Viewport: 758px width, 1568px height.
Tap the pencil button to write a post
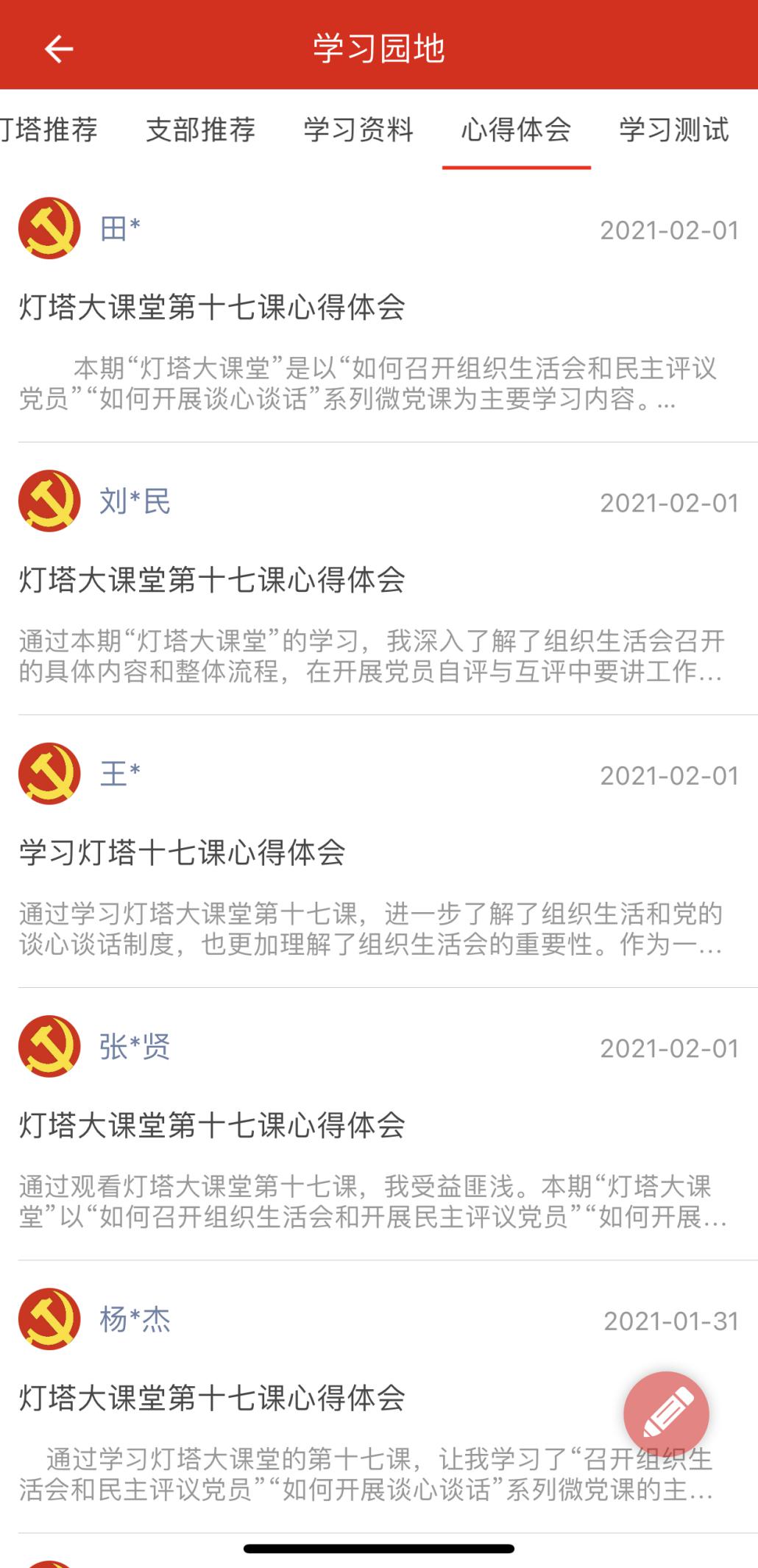point(666,1413)
